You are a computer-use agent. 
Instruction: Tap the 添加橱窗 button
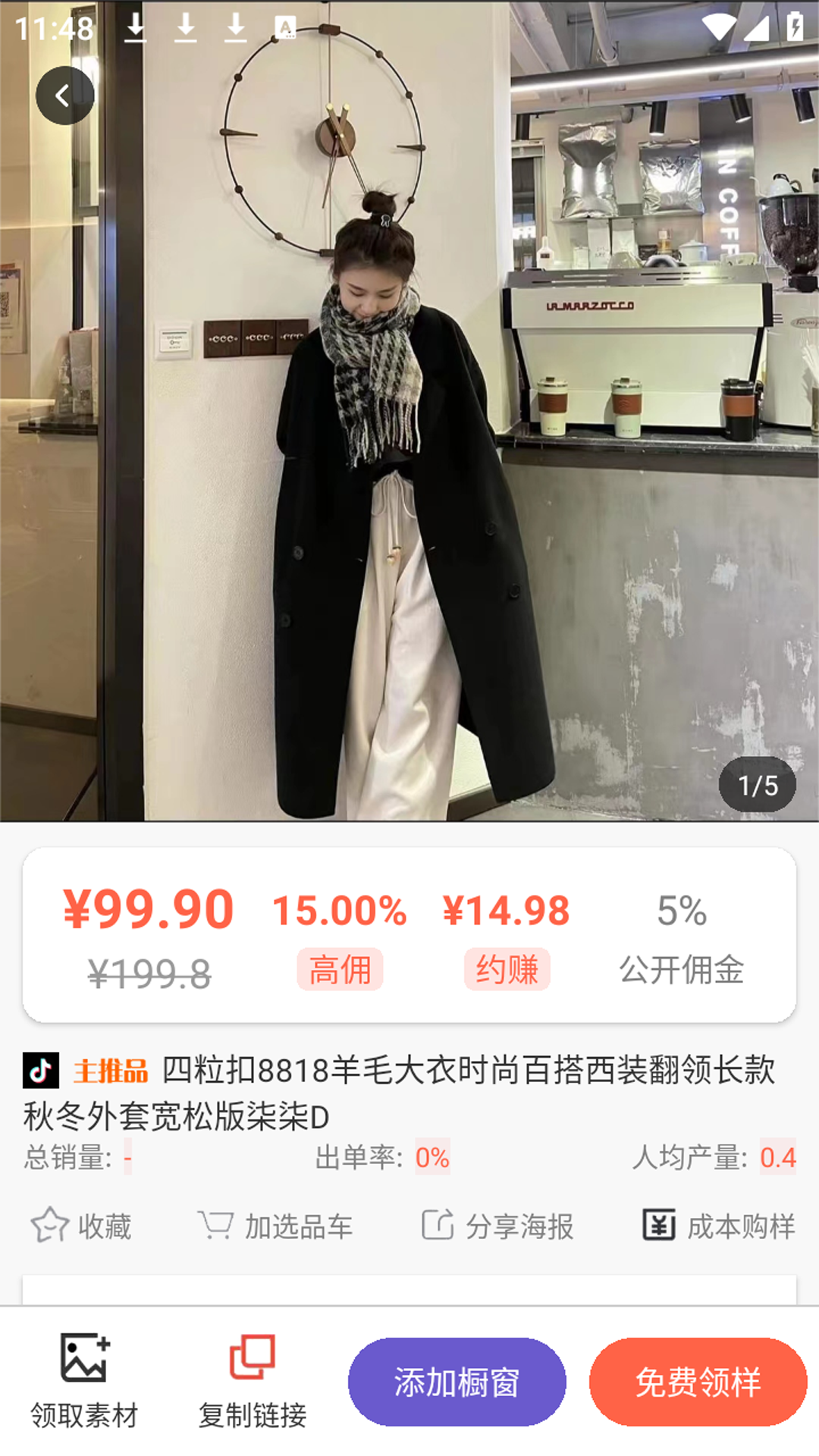point(457,1382)
